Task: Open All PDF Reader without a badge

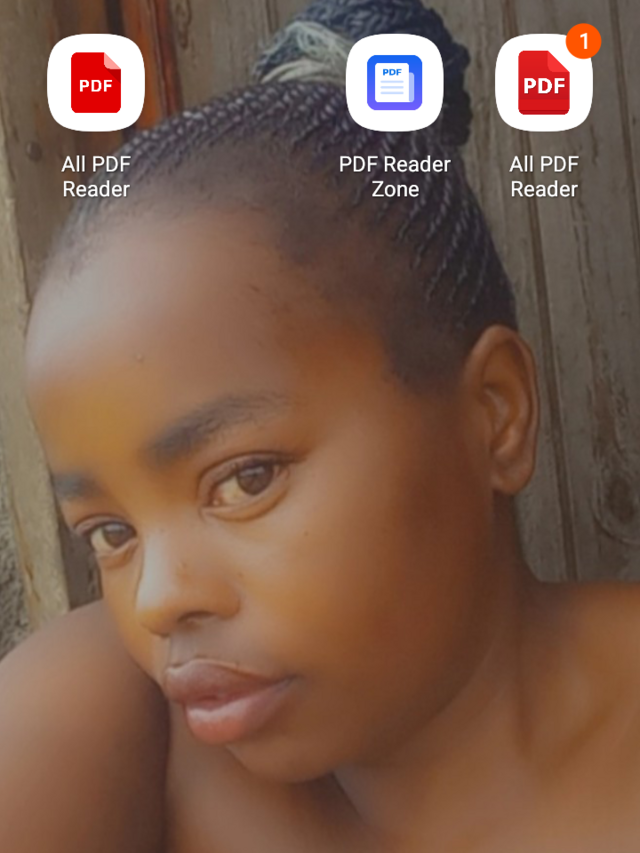Action: (96, 83)
